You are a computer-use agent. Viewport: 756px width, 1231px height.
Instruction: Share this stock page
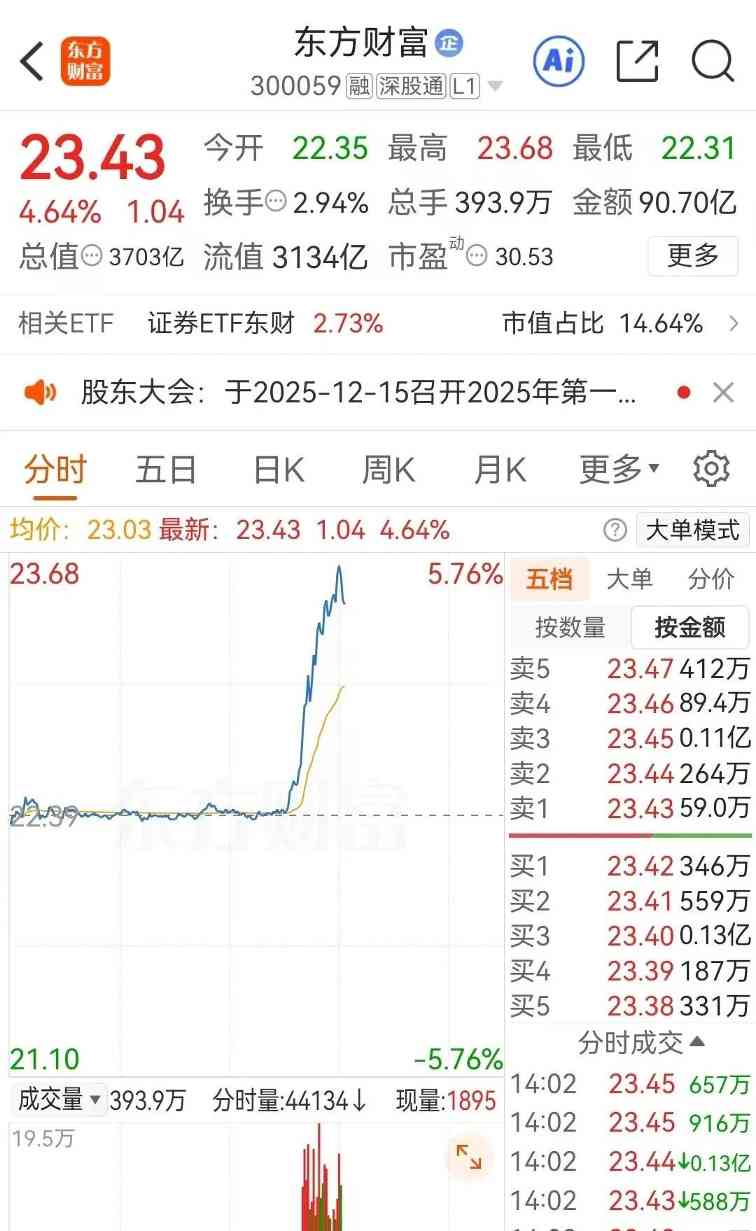[x=637, y=62]
